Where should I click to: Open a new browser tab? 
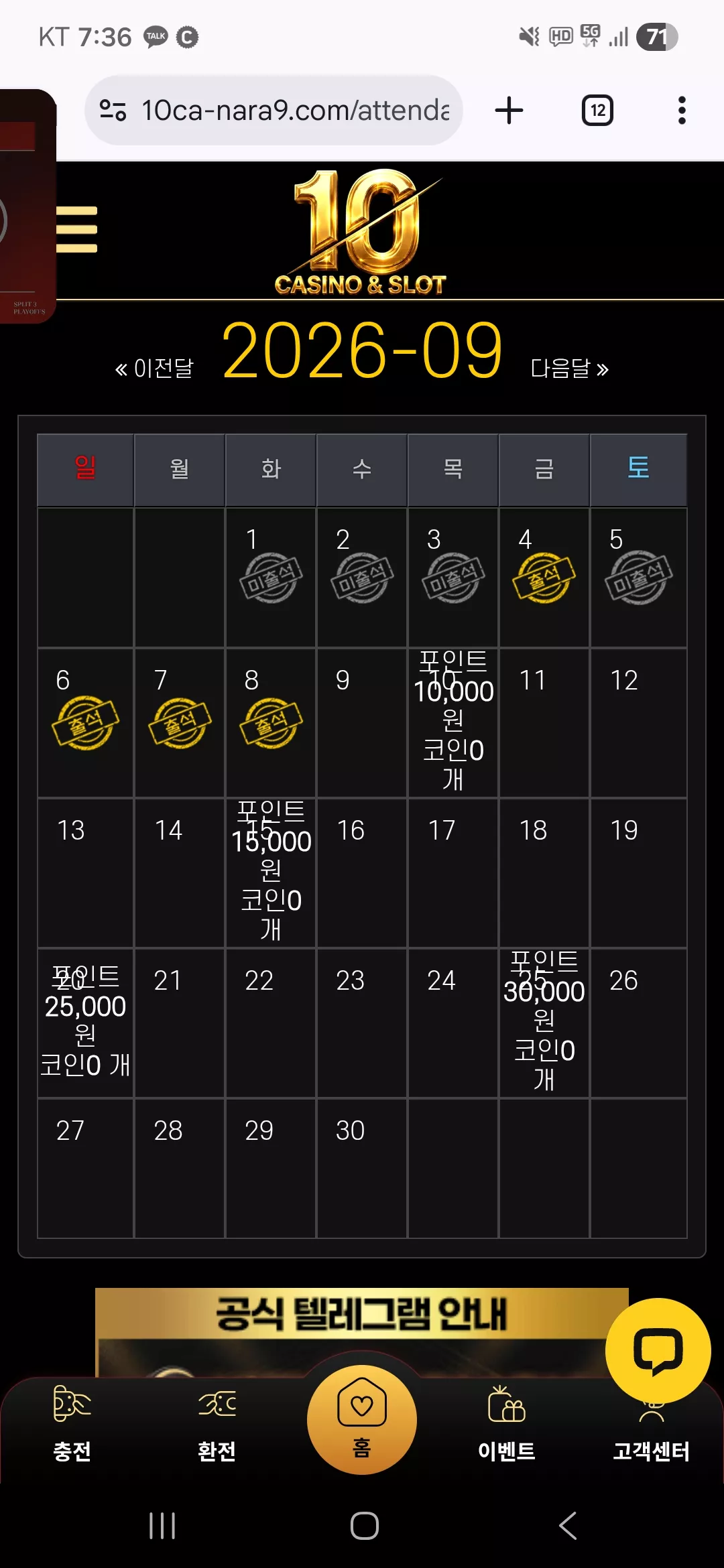pyautogui.click(x=509, y=111)
